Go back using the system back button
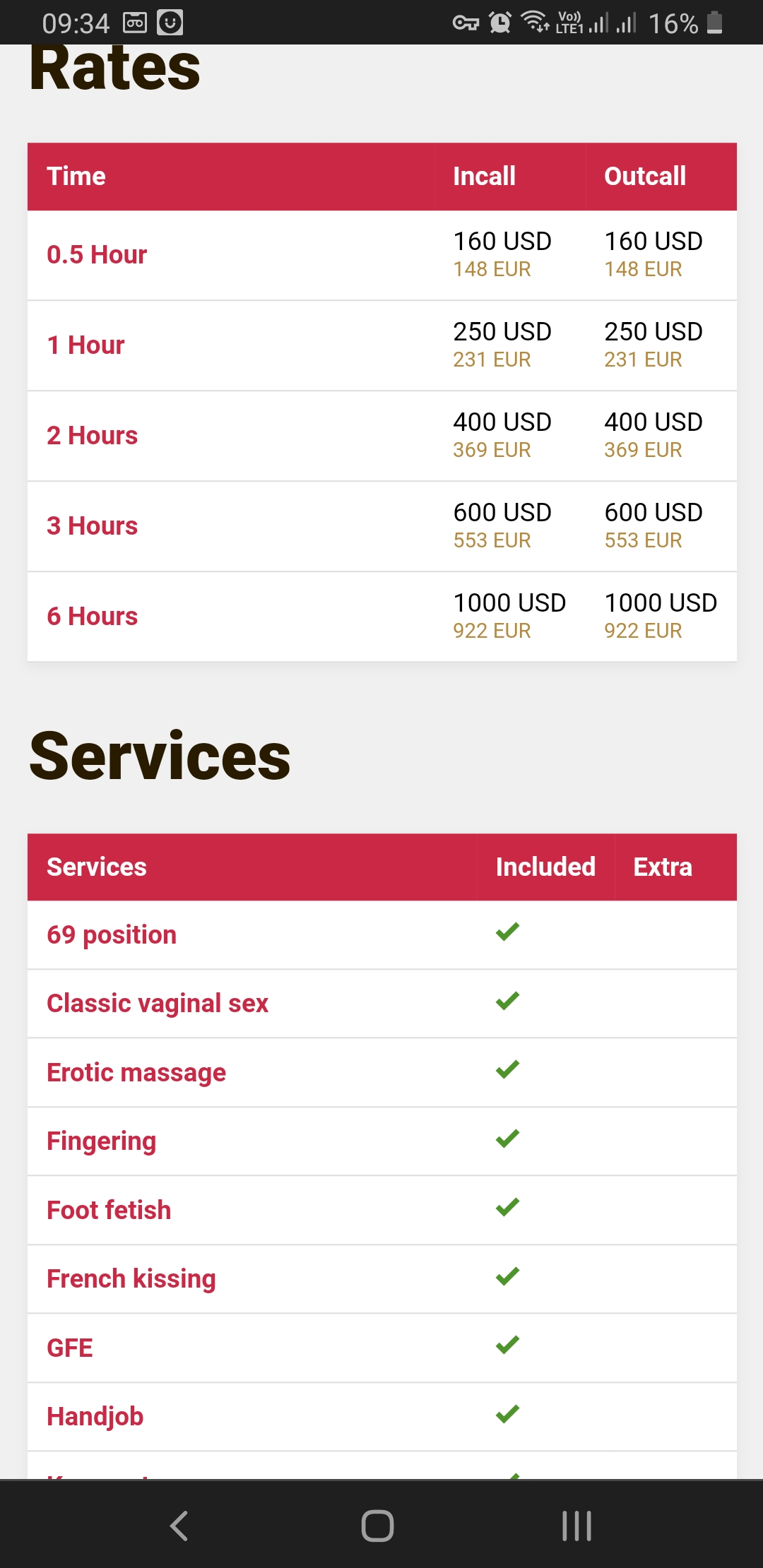Viewport: 763px width, 1568px height. coord(179,1526)
